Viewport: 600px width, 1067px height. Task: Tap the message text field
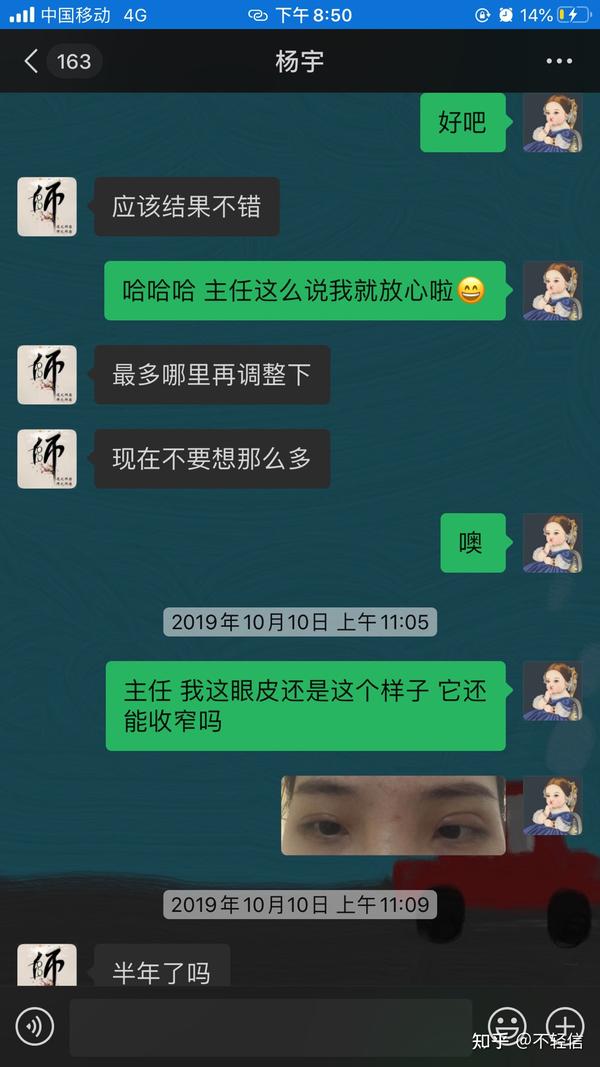pos(270,1026)
